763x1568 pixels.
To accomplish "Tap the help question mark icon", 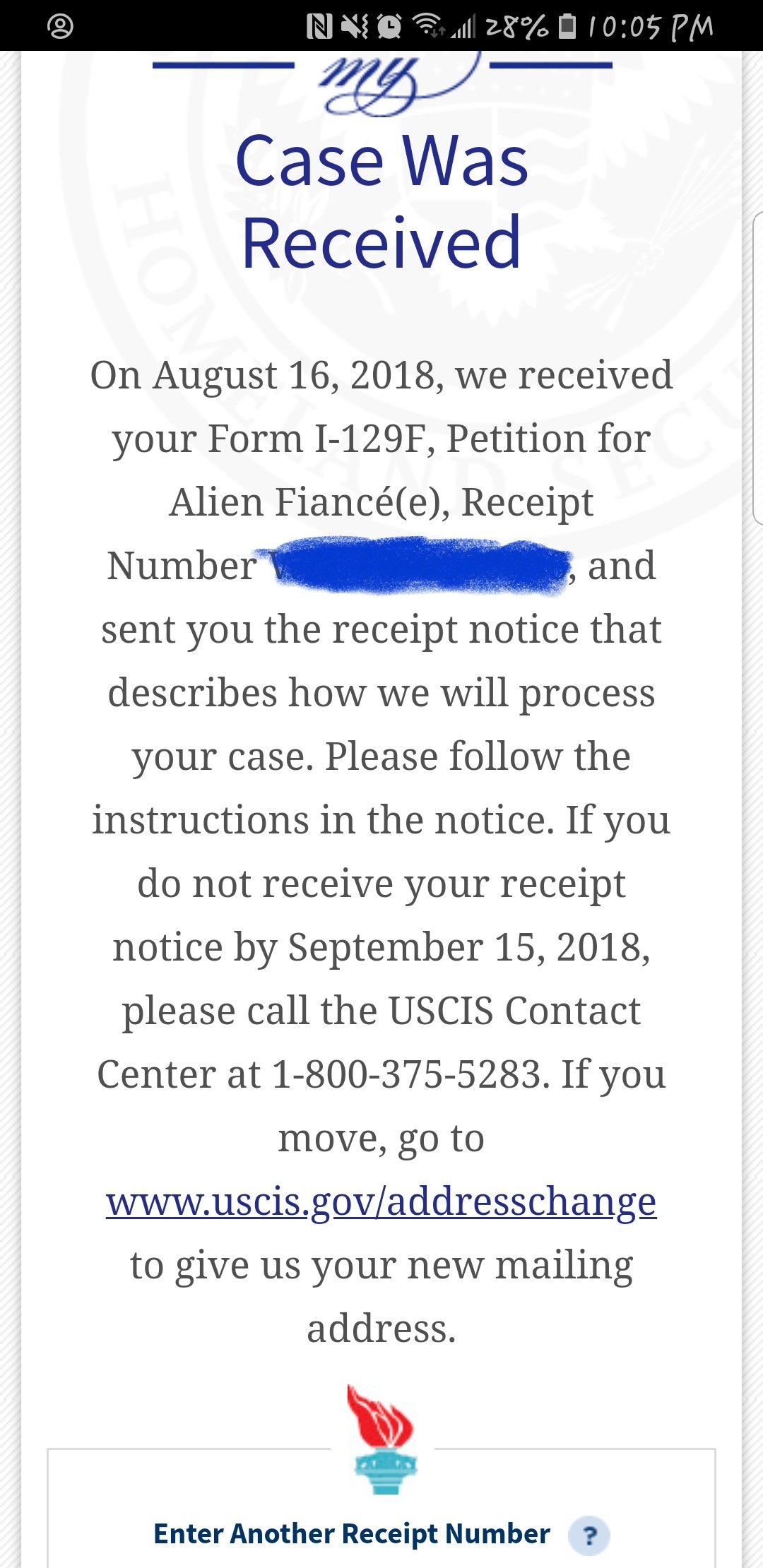I will click(590, 1535).
